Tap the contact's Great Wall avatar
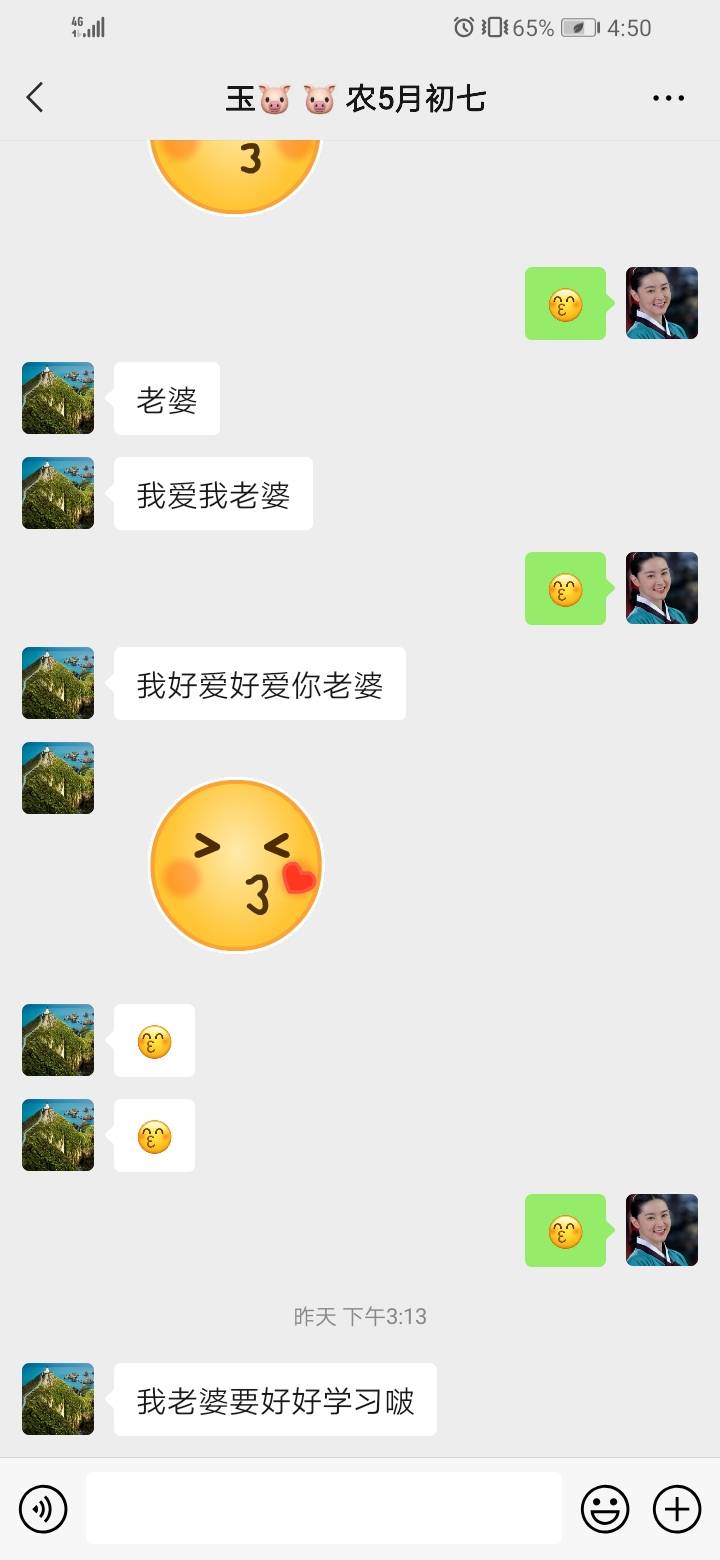The image size is (720, 1560). coord(57,398)
